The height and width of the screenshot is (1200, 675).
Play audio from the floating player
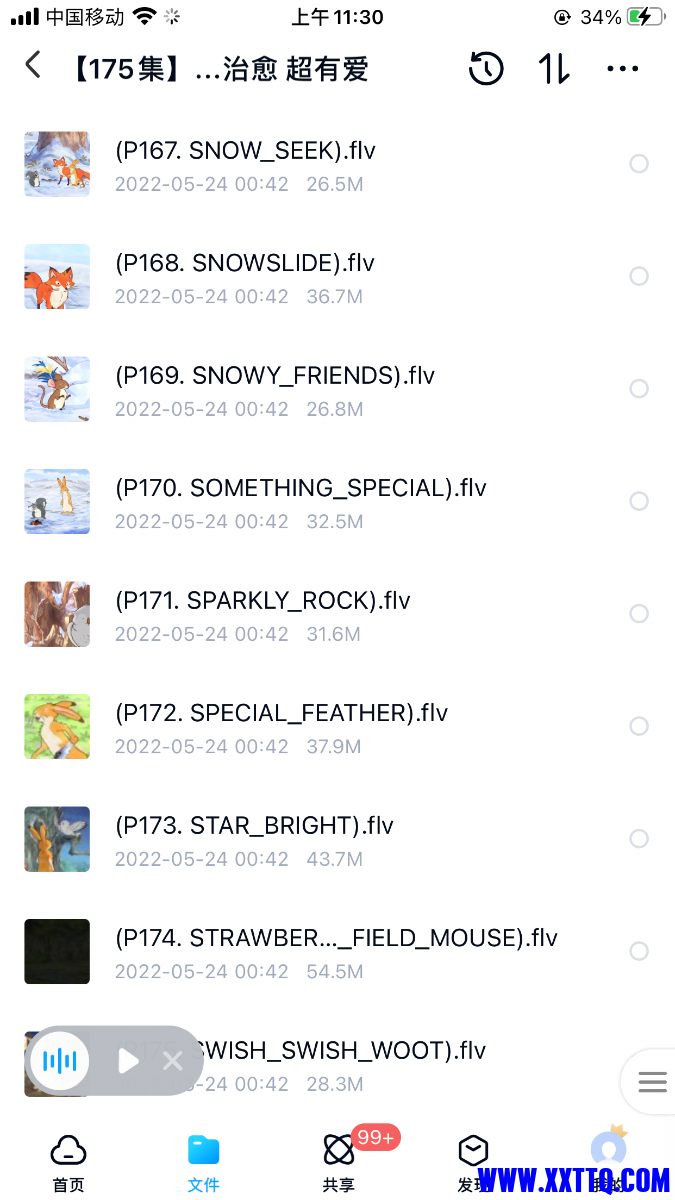pyautogui.click(x=128, y=1061)
